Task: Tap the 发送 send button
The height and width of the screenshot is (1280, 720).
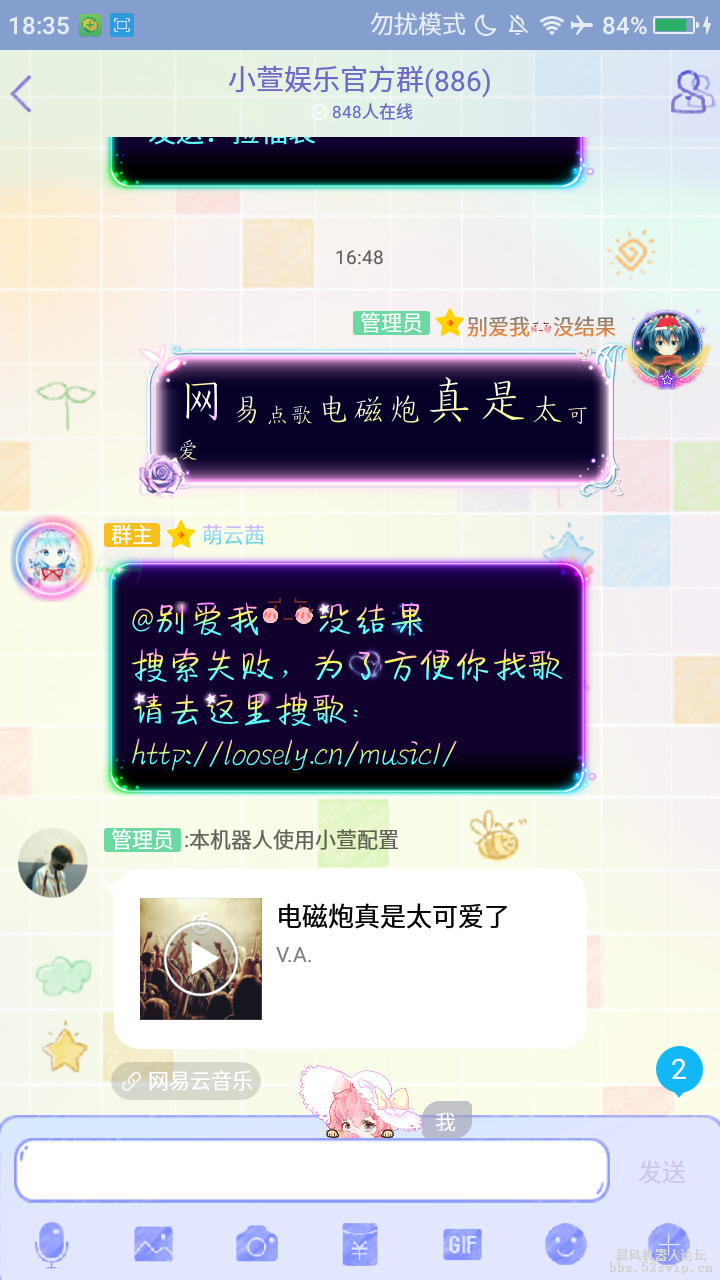Action: click(x=662, y=1172)
